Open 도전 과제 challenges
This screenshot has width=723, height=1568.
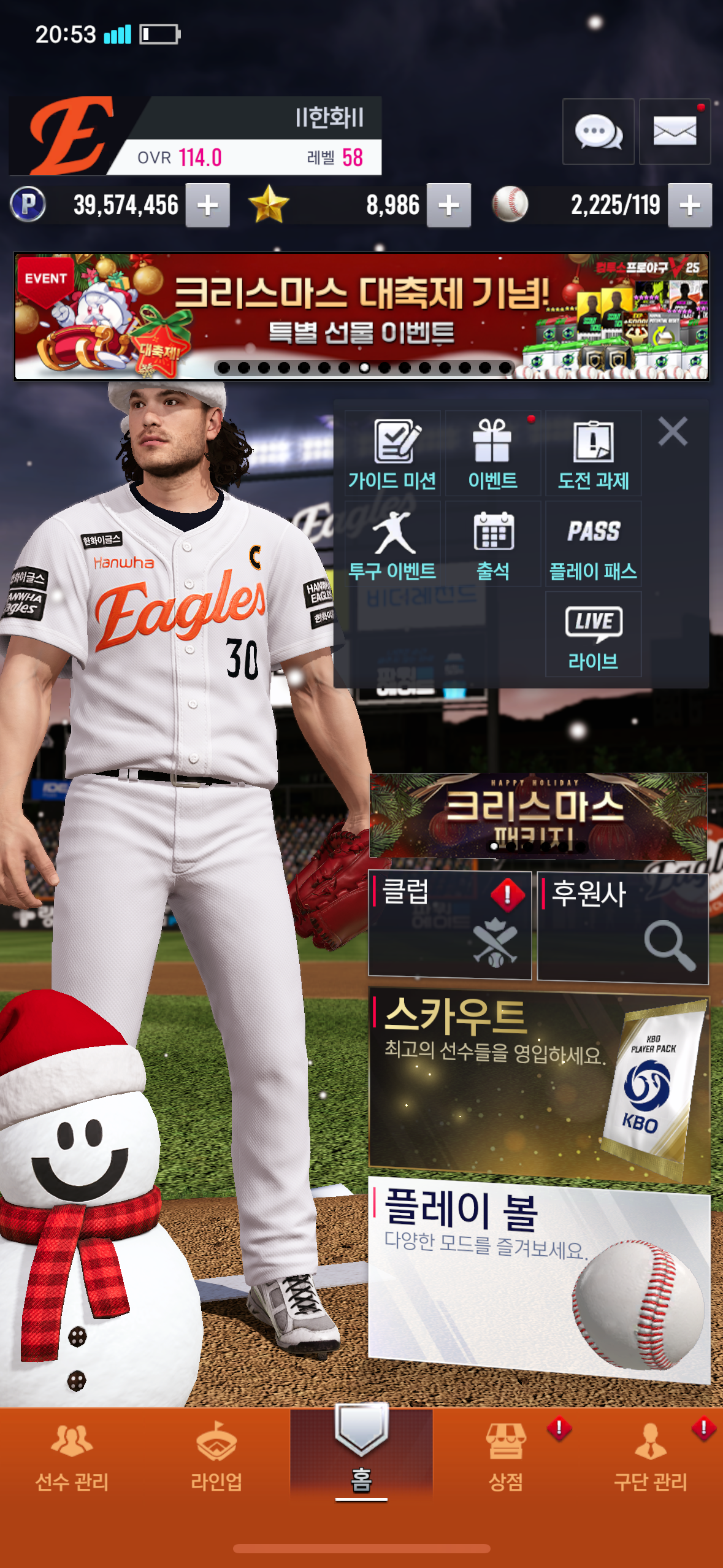point(593,454)
